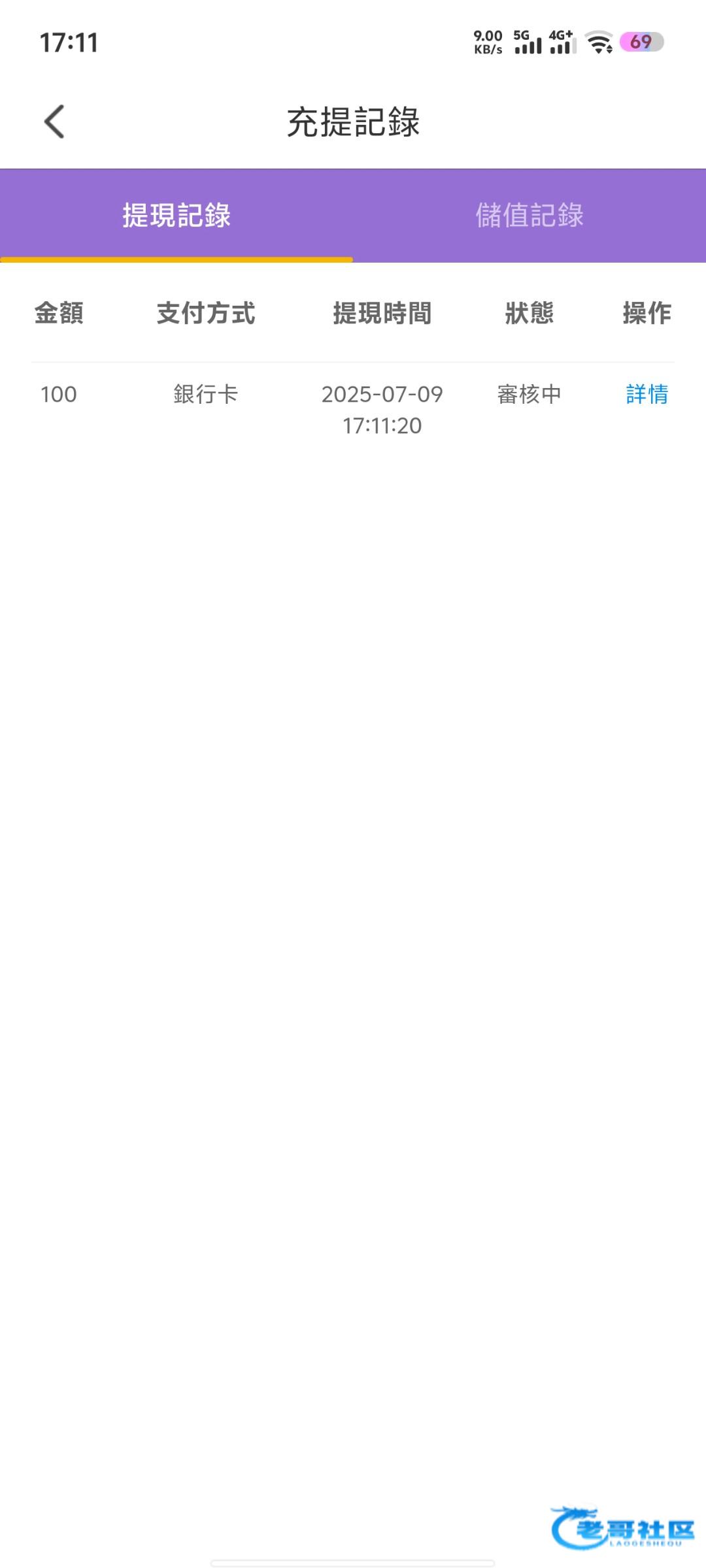The height and width of the screenshot is (1568, 706).
Task: Select the 提現記錄 tab
Action: [x=176, y=216]
